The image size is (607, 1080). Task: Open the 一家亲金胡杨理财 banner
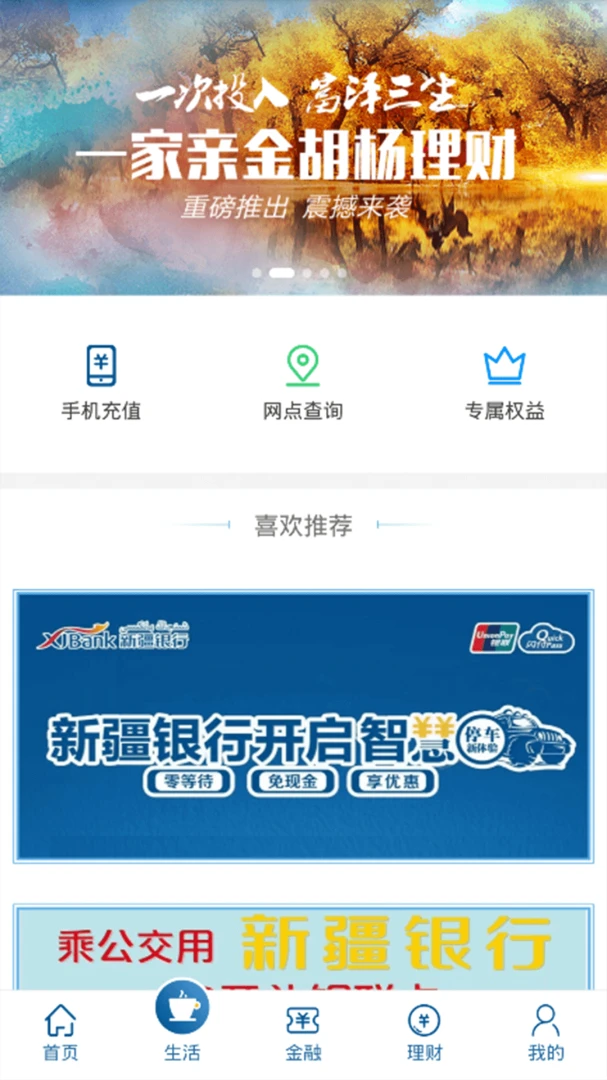303,150
